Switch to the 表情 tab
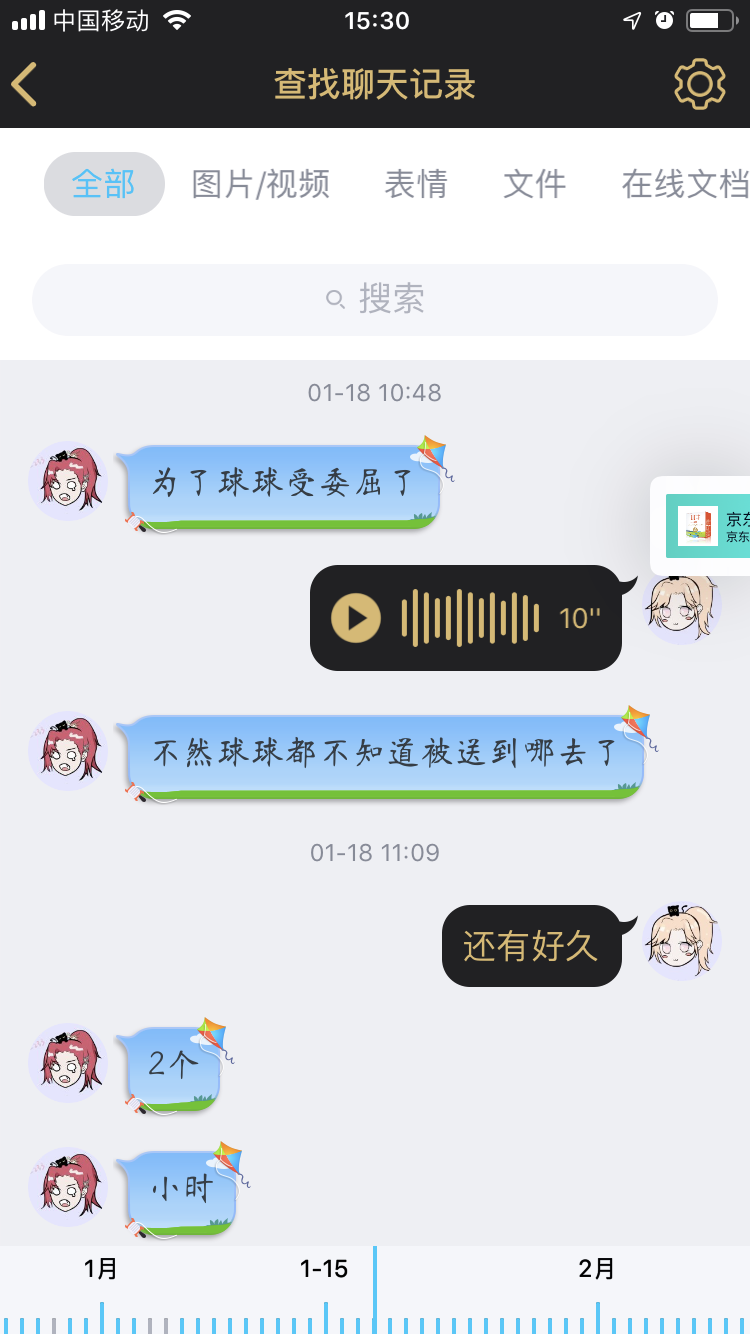The width and height of the screenshot is (750, 1334). click(416, 184)
